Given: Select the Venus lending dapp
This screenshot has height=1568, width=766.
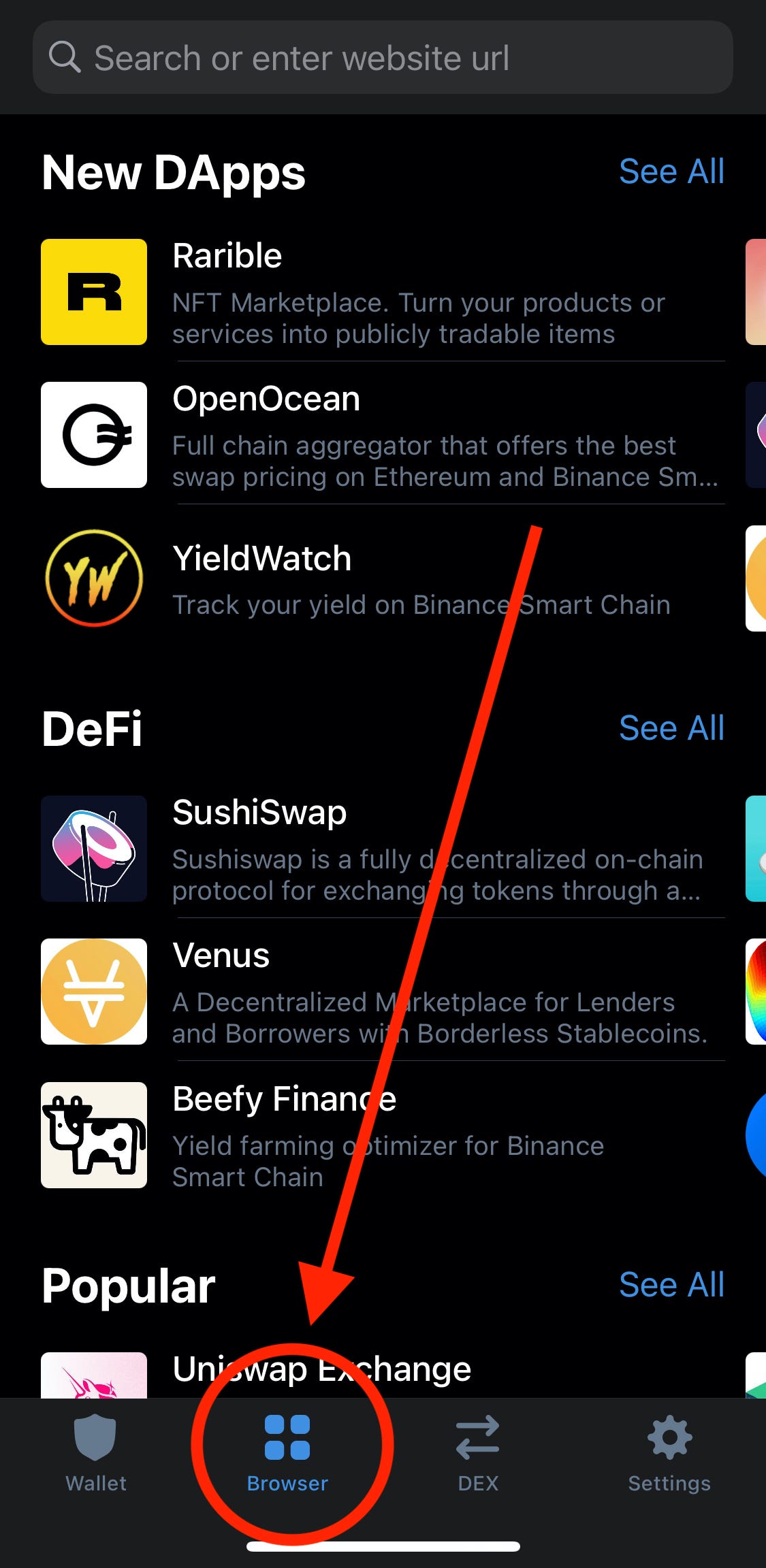Looking at the screenshot, I should 381,992.
